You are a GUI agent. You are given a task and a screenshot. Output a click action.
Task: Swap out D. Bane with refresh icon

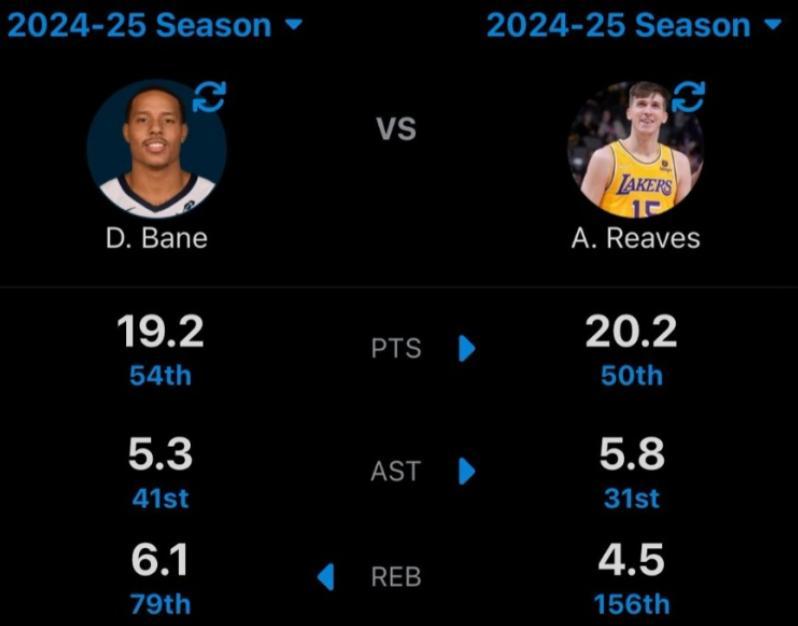click(209, 96)
